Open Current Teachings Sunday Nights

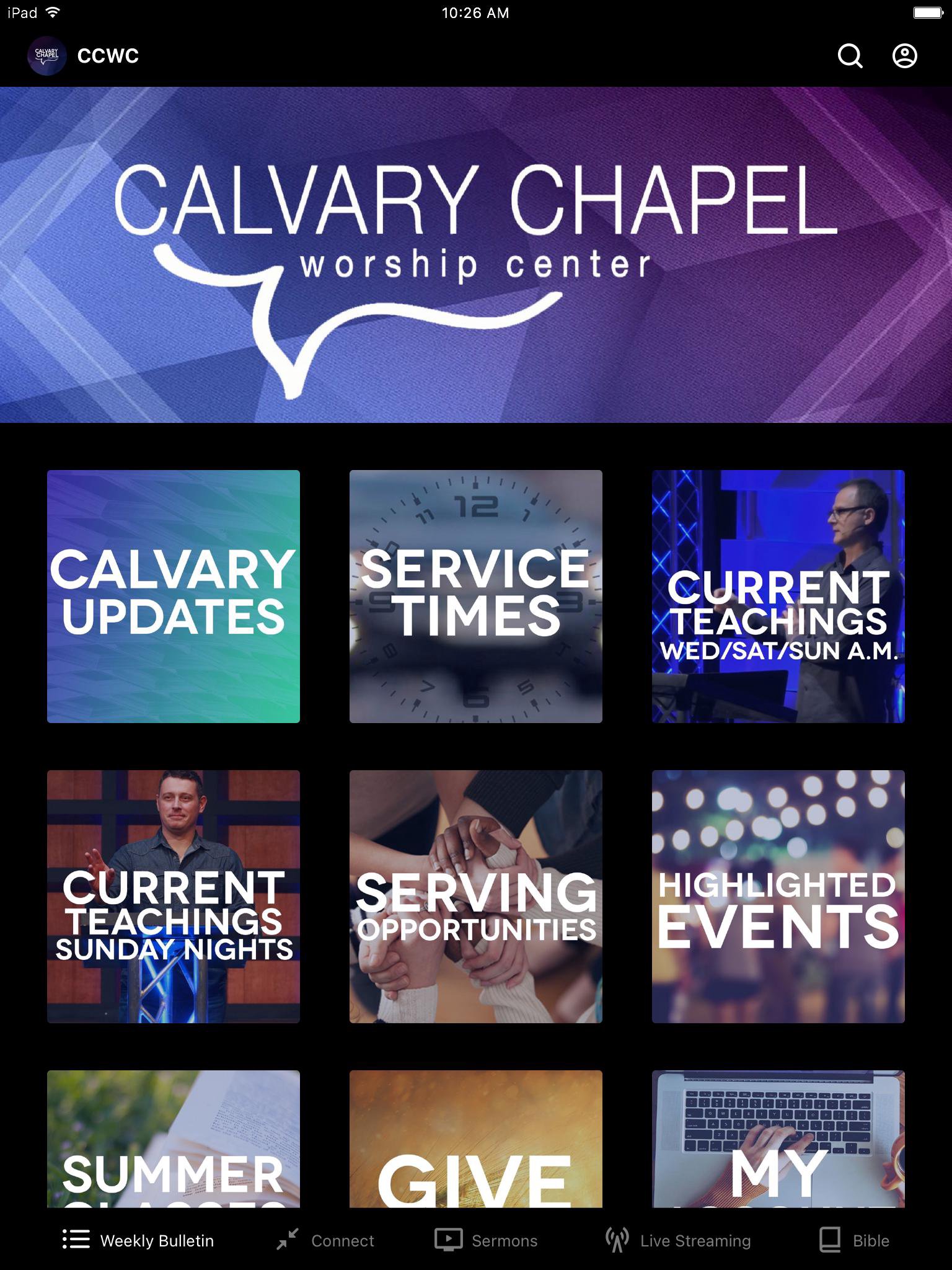coord(174,896)
